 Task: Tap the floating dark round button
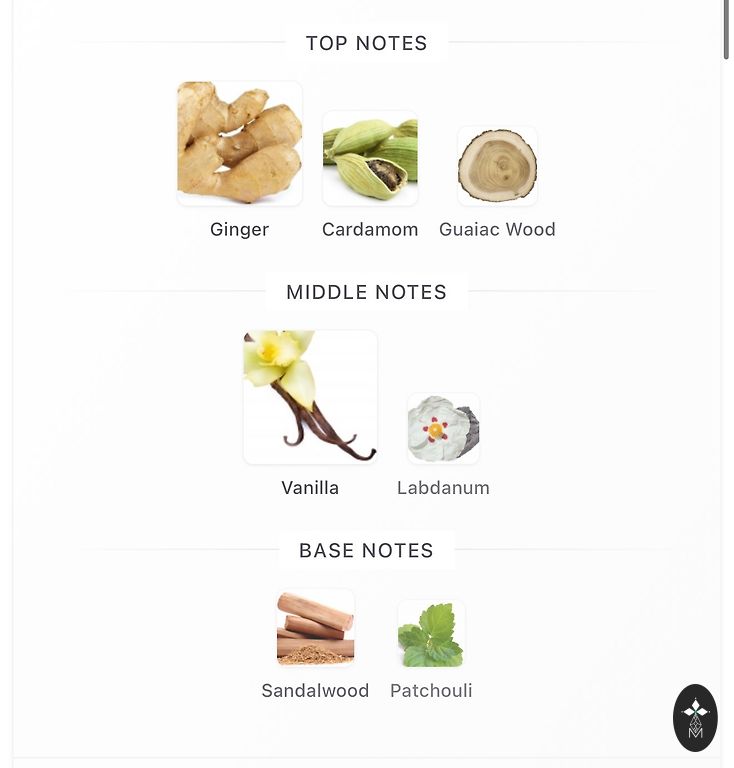pyautogui.click(x=695, y=718)
